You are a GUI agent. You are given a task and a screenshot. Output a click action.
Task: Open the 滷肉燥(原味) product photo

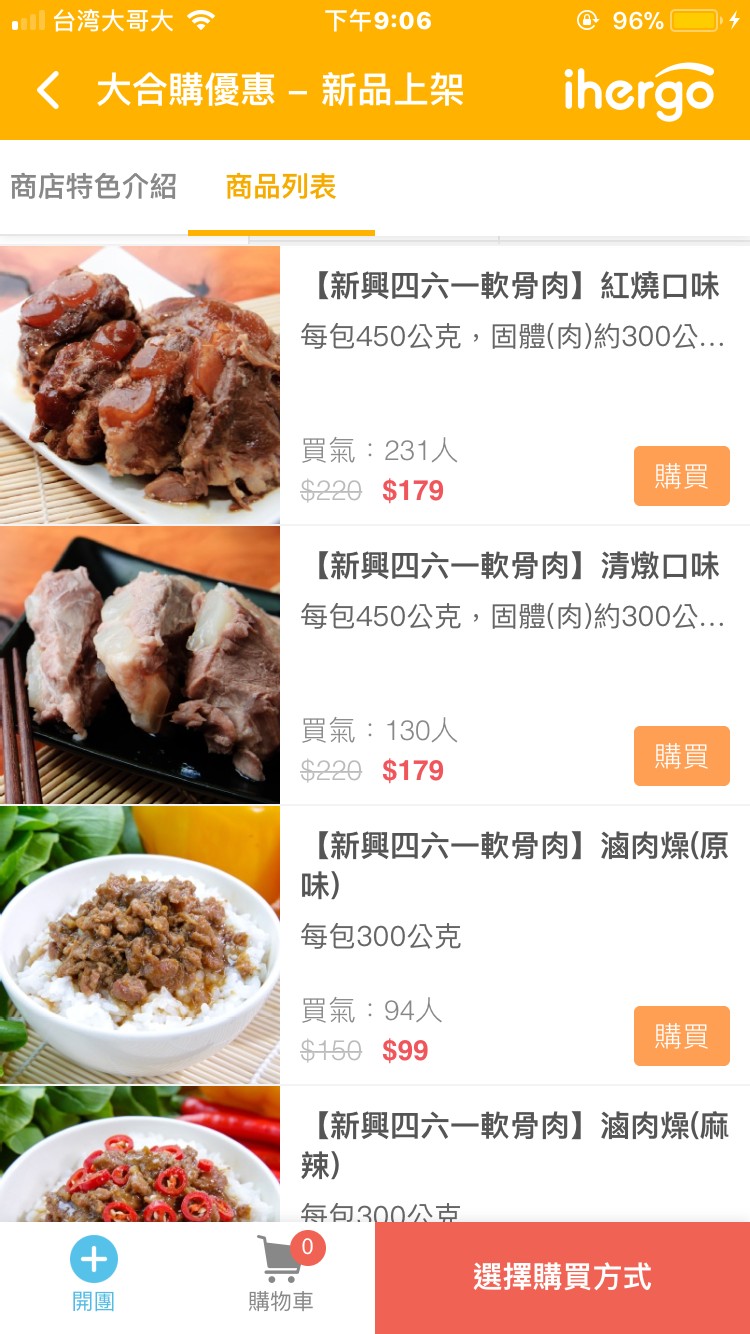pos(140,945)
